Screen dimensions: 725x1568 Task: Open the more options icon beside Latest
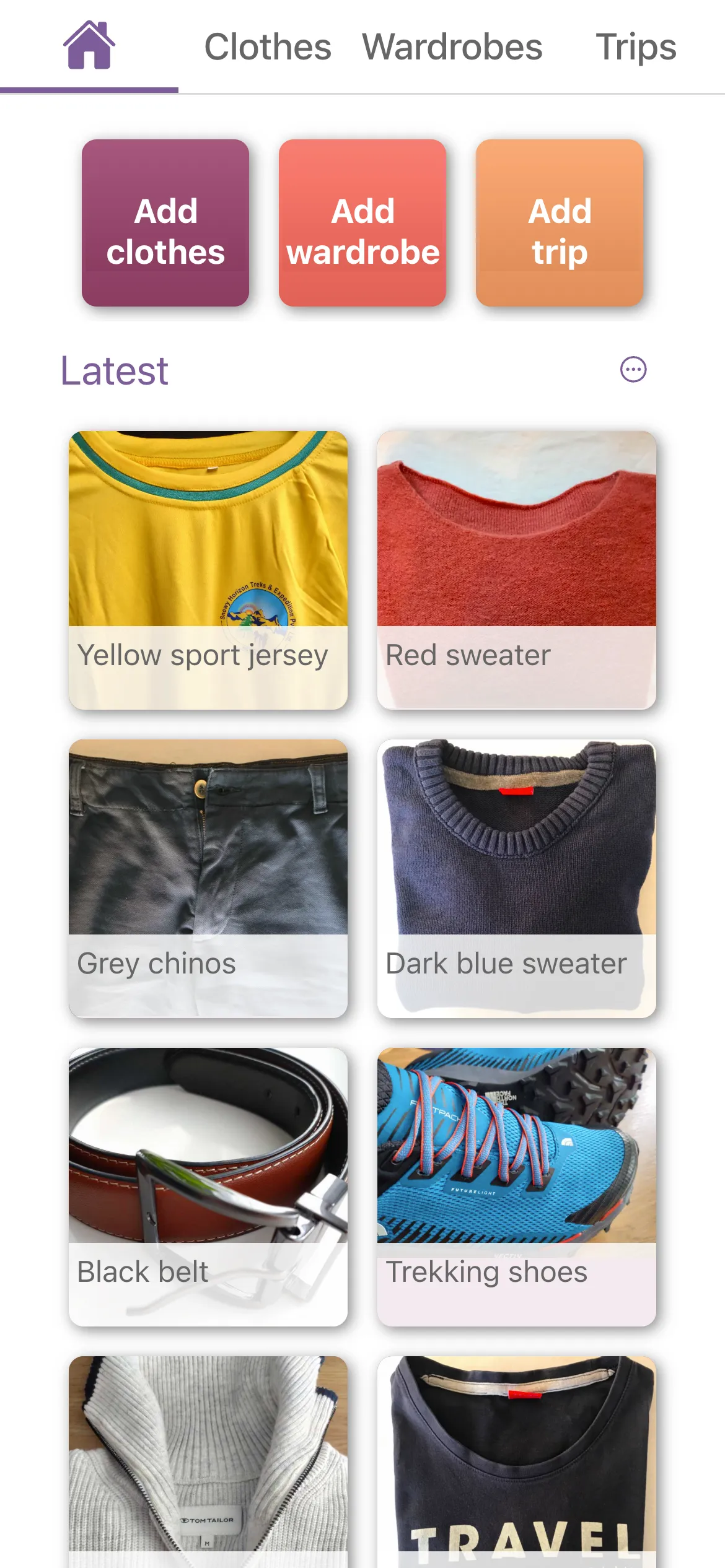point(633,370)
